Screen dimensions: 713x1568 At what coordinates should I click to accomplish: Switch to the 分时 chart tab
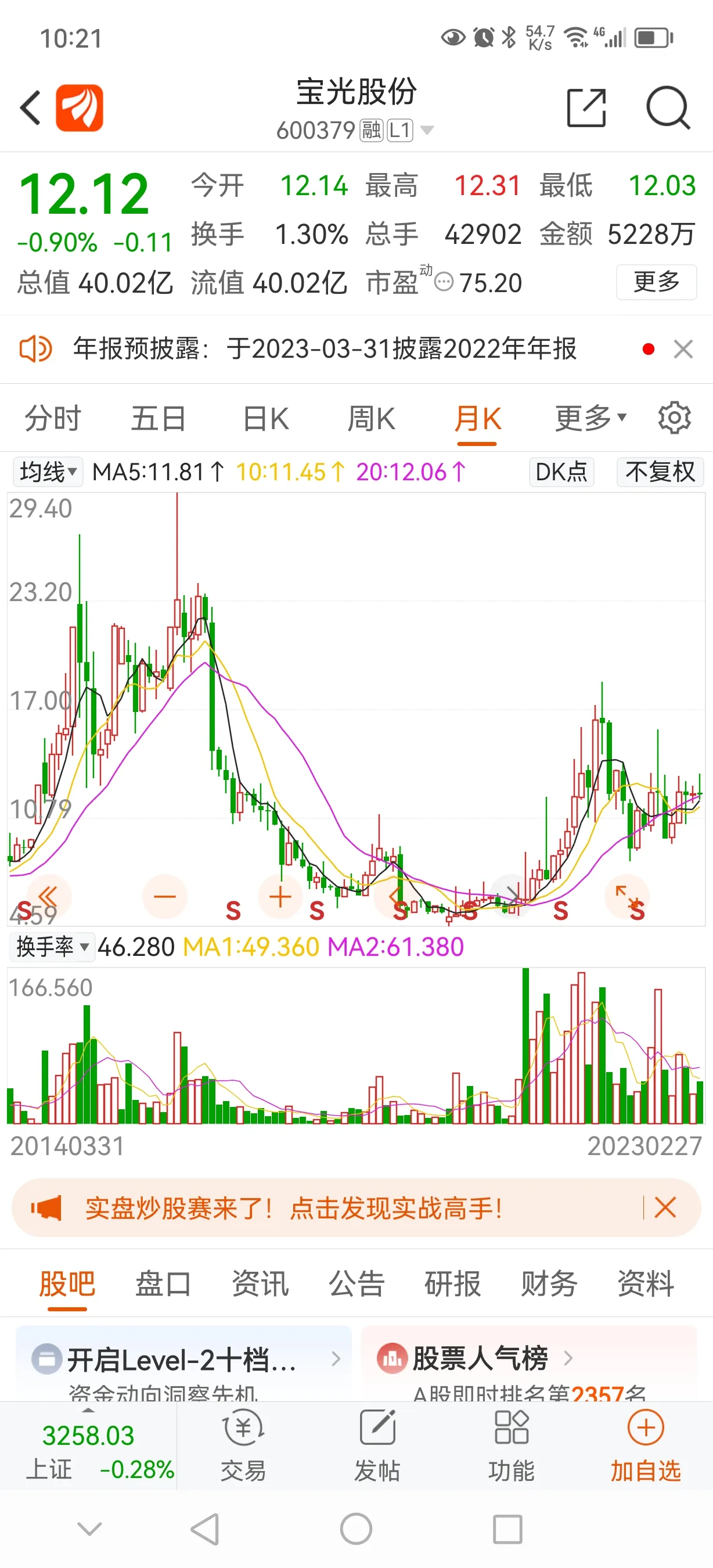click(53, 419)
